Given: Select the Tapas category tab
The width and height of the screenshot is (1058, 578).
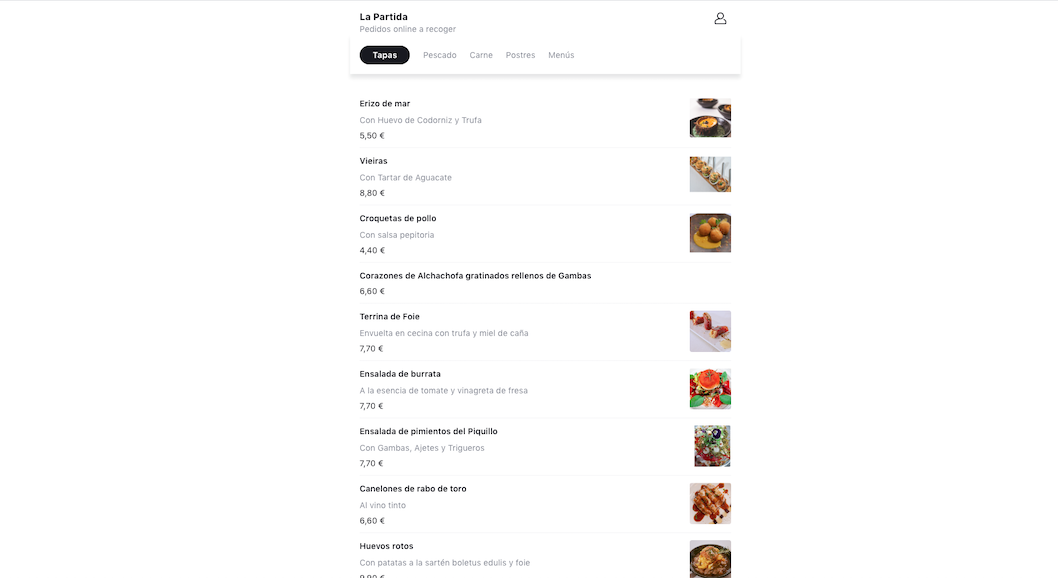Looking at the screenshot, I should 384,55.
